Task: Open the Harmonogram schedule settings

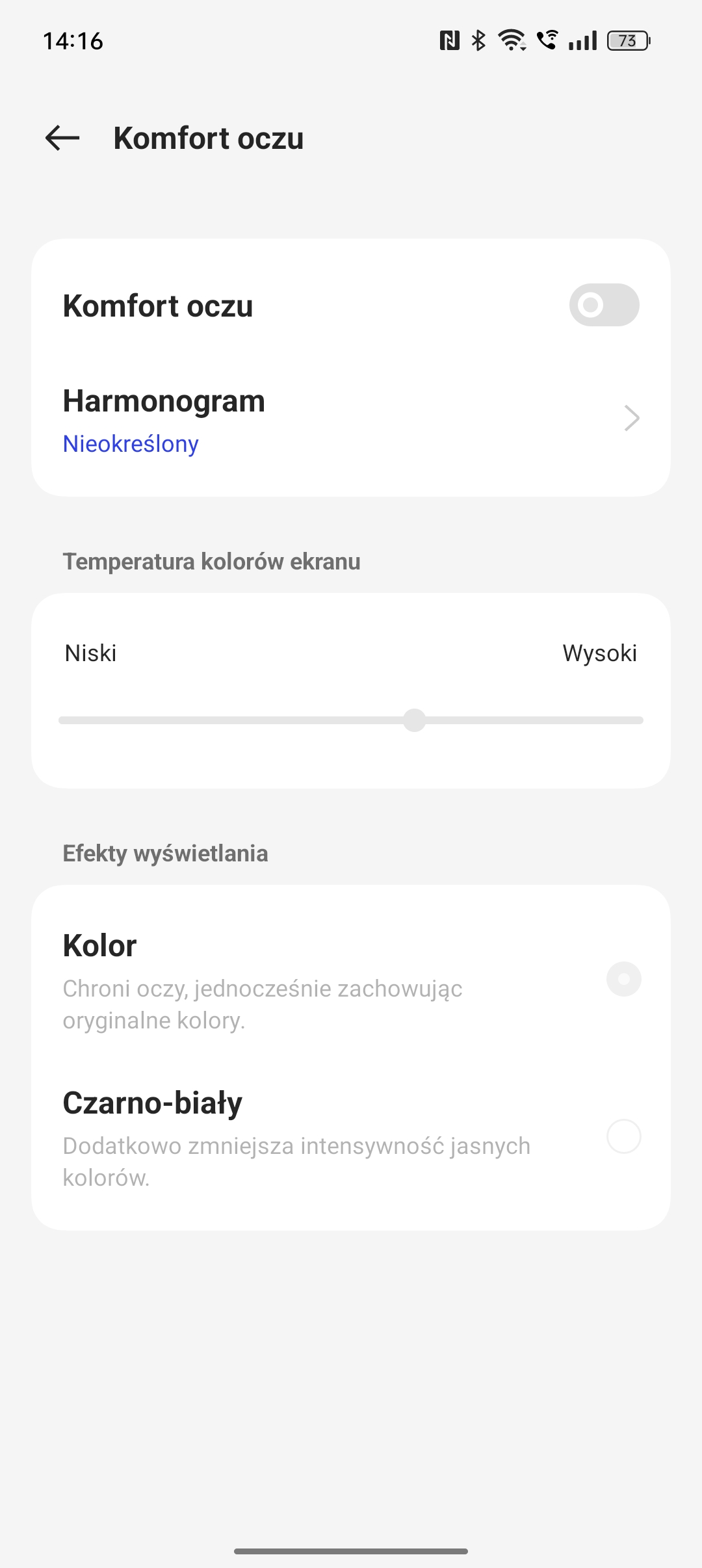Action: (351, 419)
